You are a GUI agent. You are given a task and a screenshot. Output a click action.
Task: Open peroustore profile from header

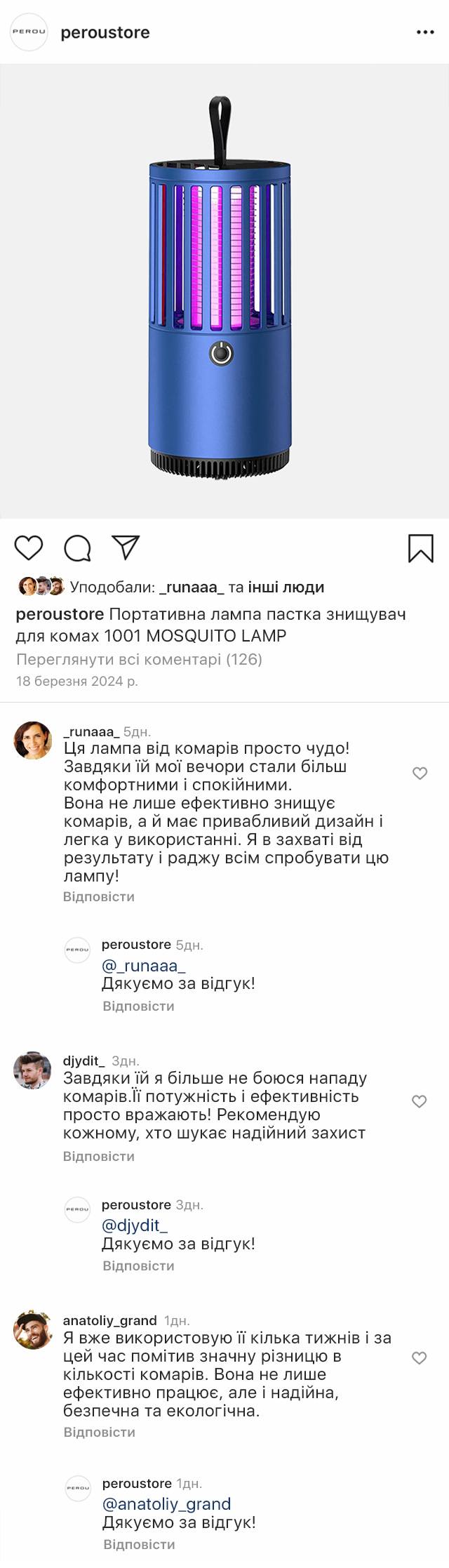point(105,32)
